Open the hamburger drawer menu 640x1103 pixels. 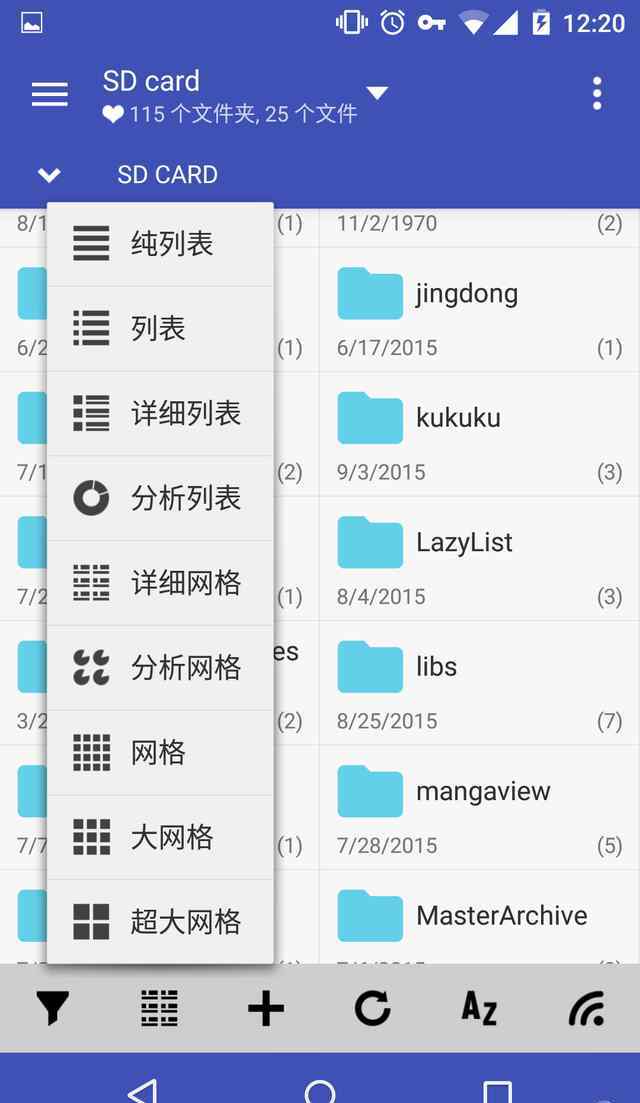coord(50,94)
